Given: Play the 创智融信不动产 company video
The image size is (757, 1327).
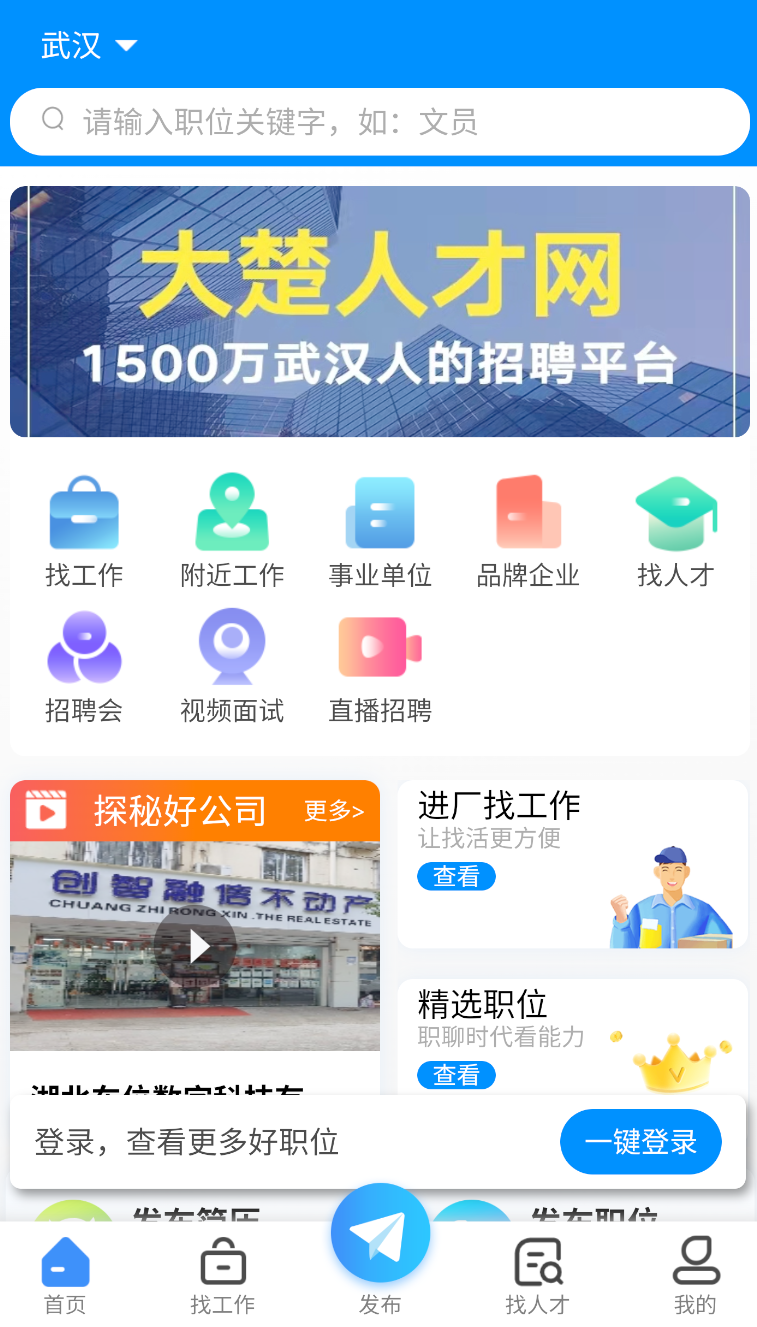Looking at the screenshot, I should (x=195, y=946).
